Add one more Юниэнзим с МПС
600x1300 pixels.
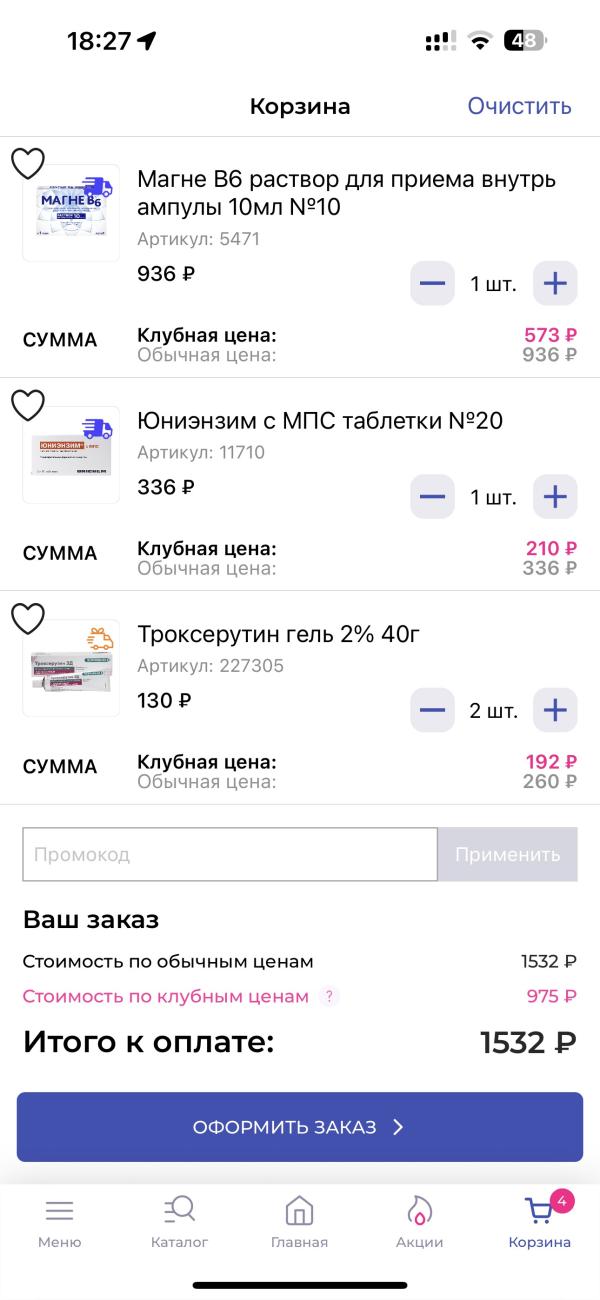tap(555, 496)
